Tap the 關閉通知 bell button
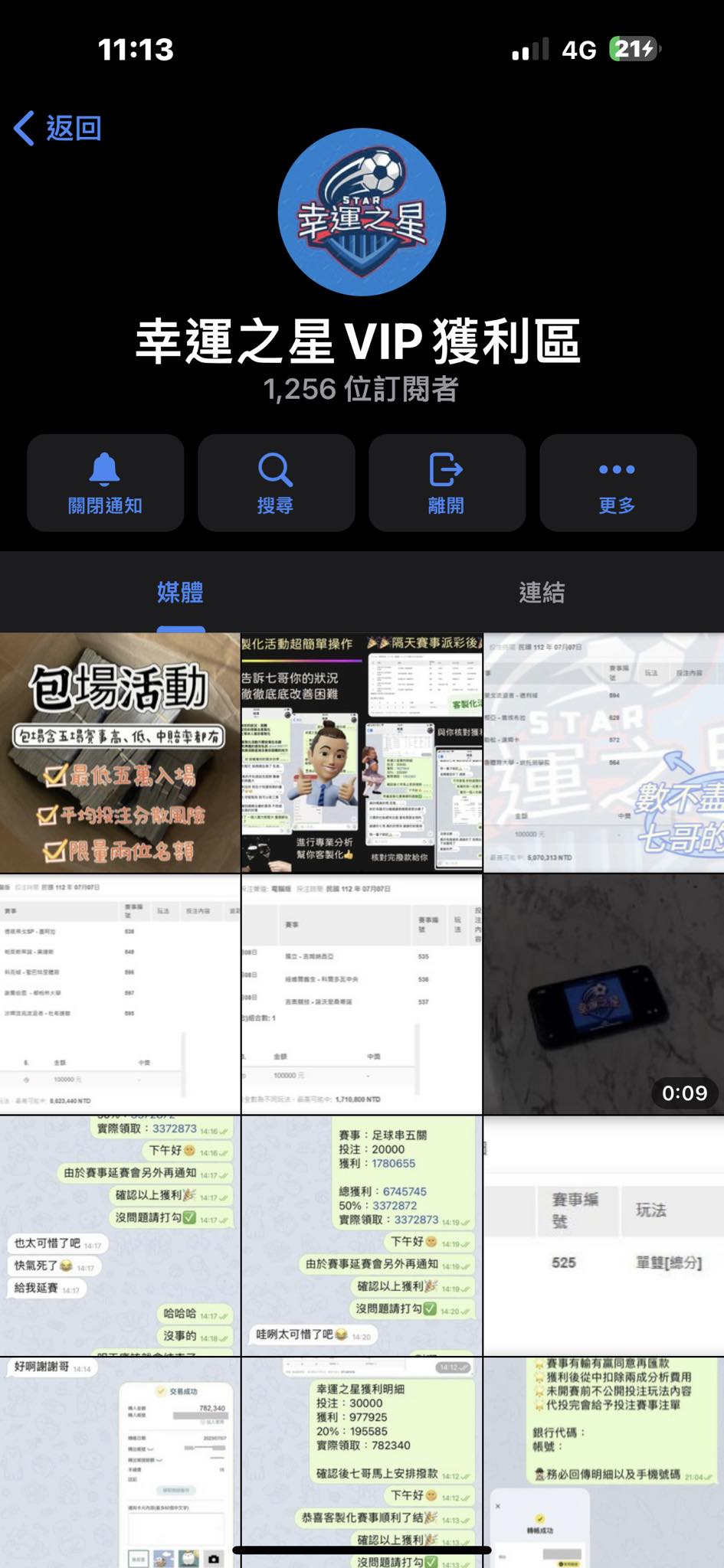This screenshot has height=1568, width=724. click(106, 483)
